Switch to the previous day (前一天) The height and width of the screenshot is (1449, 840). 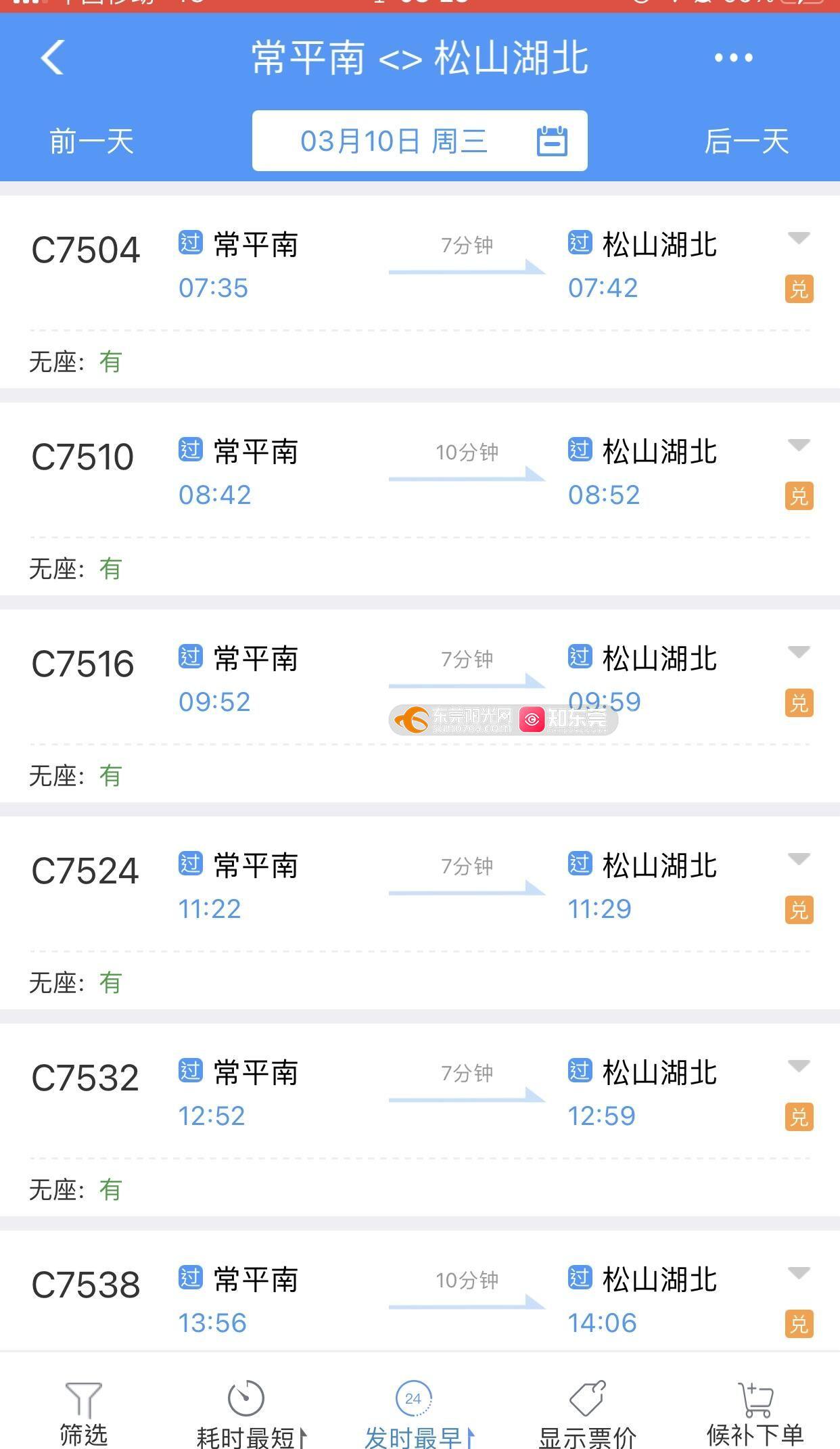[91, 141]
